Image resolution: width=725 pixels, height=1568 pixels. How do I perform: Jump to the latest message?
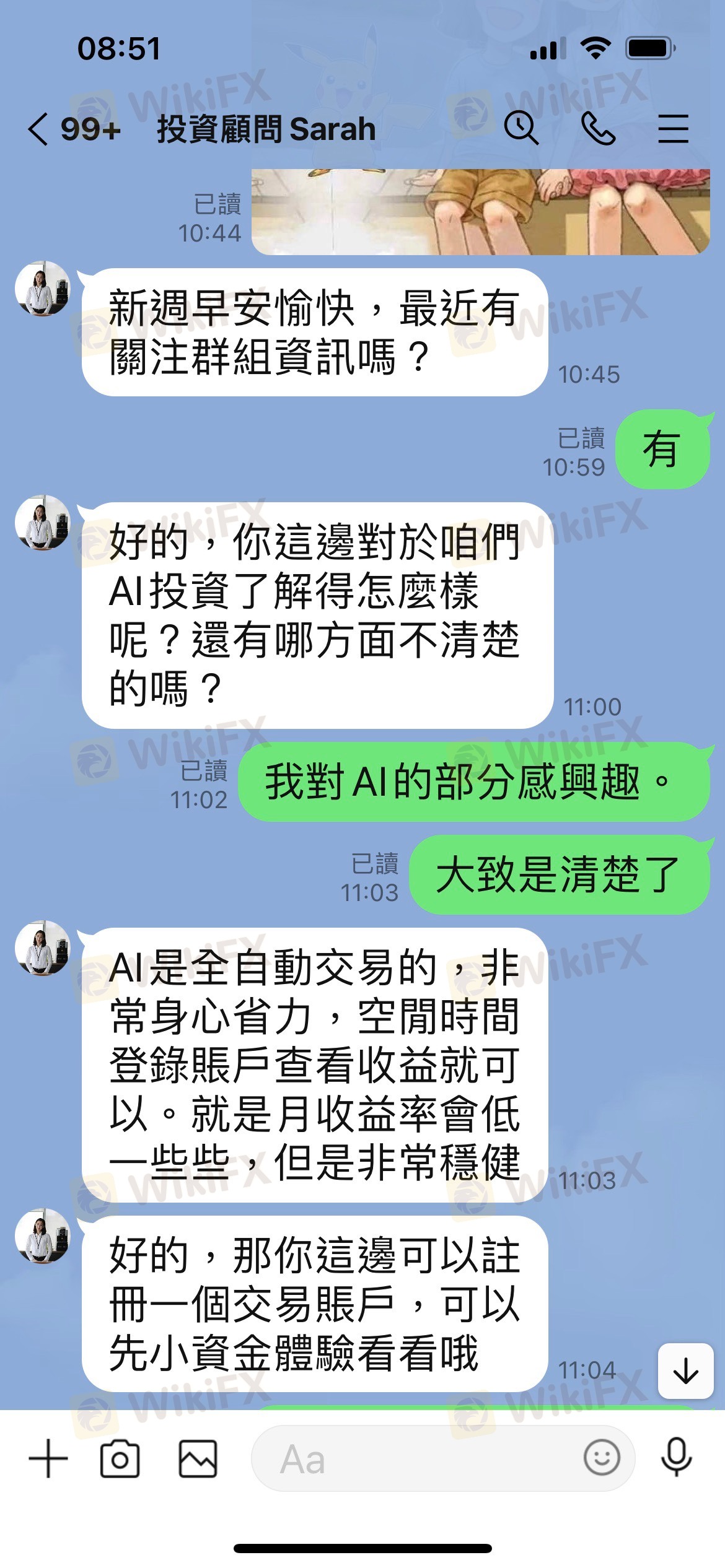click(x=685, y=1370)
